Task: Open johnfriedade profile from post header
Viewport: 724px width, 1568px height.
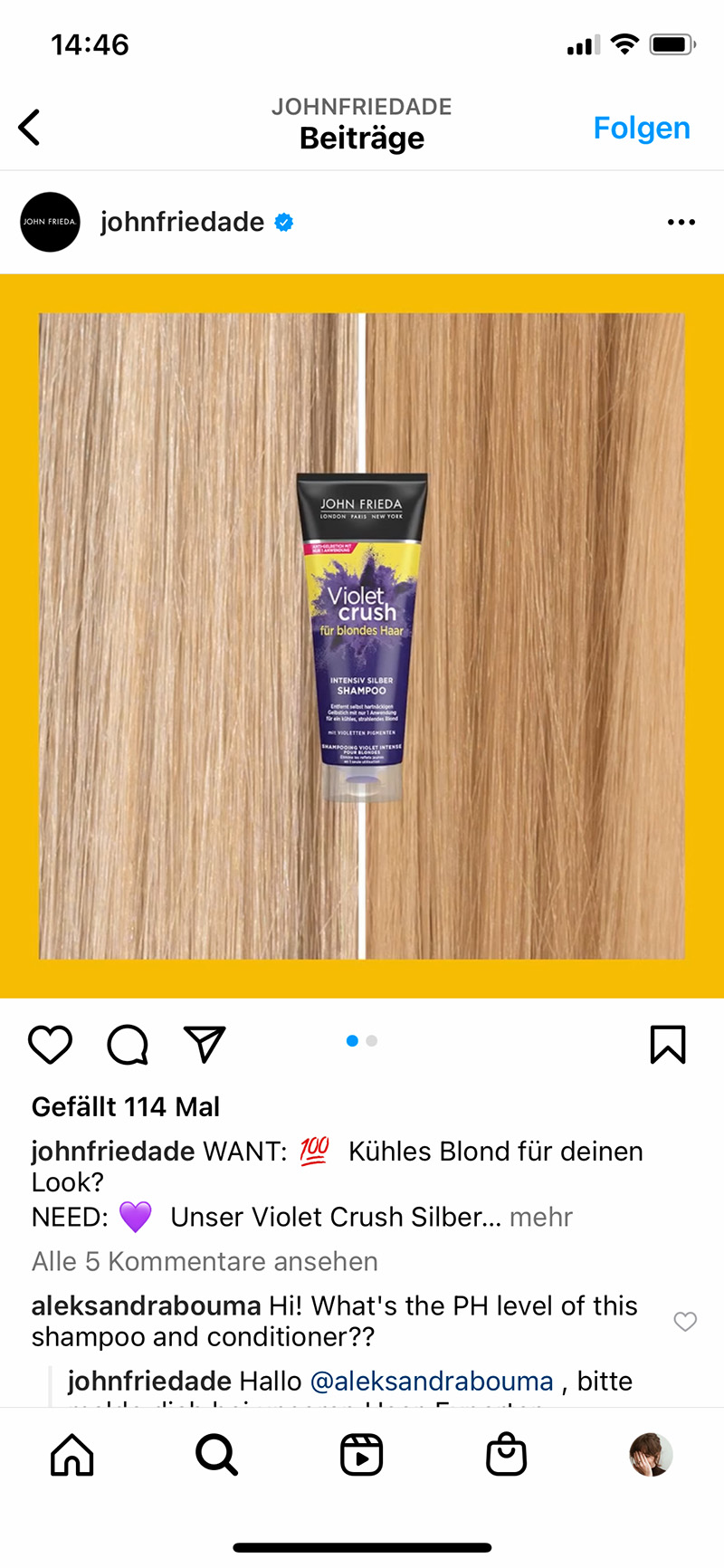Action: click(x=182, y=222)
